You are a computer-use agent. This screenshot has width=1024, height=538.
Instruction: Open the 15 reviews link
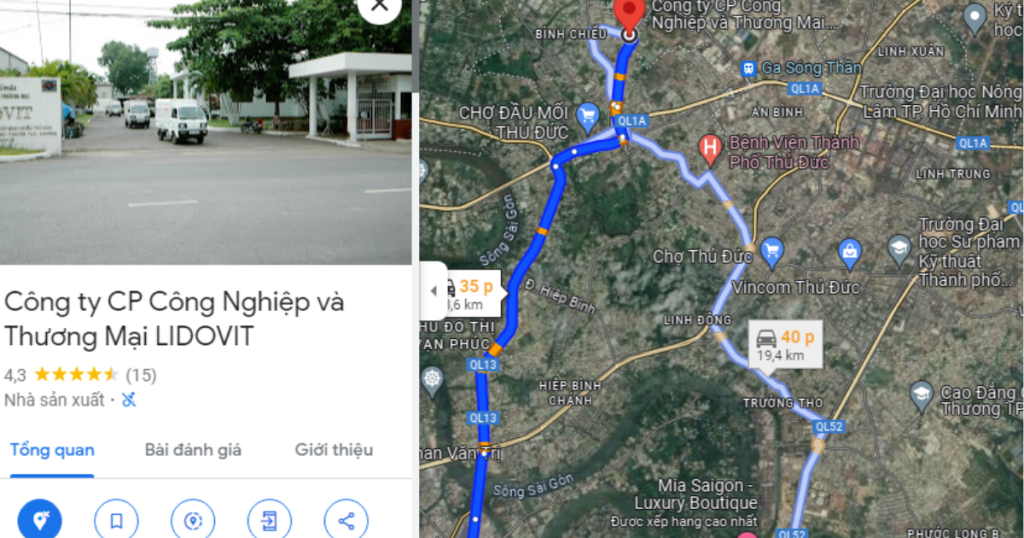[141, 376]
